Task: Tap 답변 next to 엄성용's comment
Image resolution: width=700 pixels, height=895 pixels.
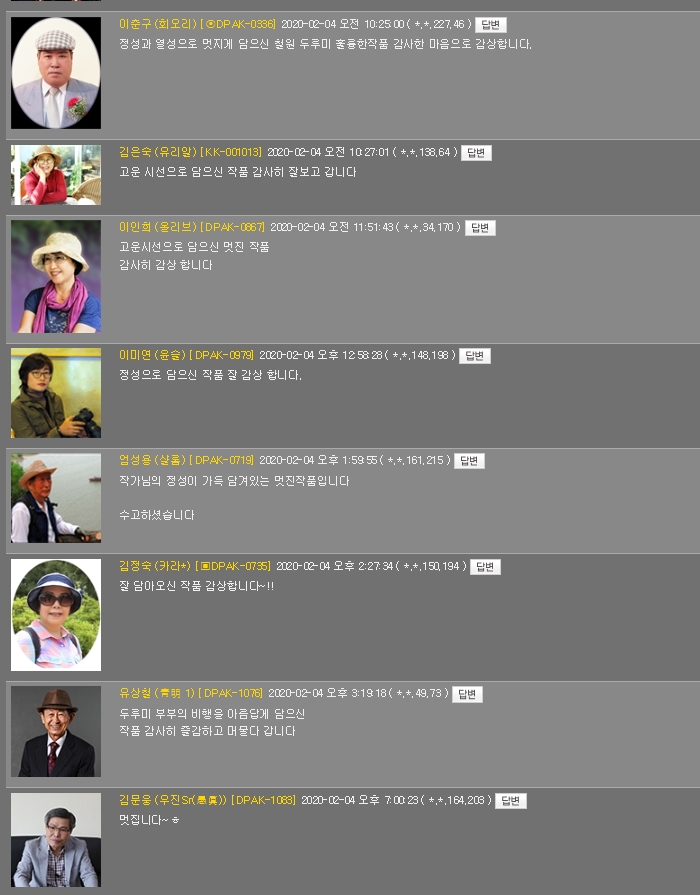Action: pyautogui.click(x=469, y=461)
